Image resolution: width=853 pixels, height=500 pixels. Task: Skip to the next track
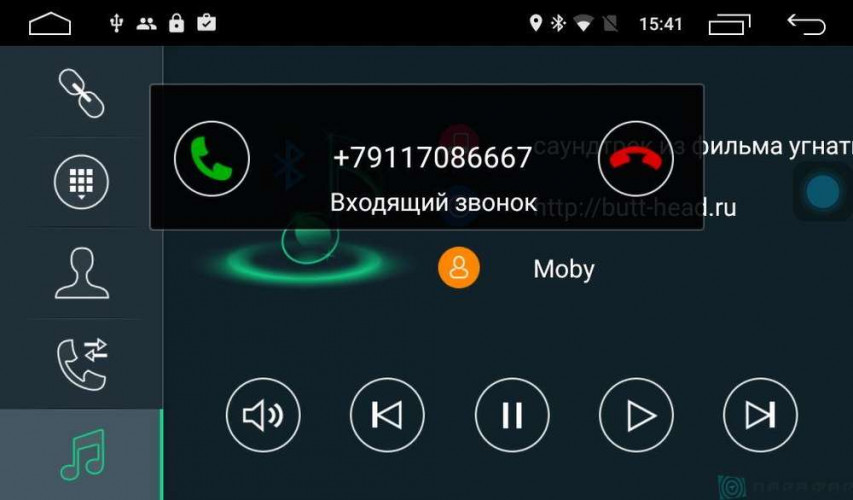pyautogui.click(x=760, y=415)
